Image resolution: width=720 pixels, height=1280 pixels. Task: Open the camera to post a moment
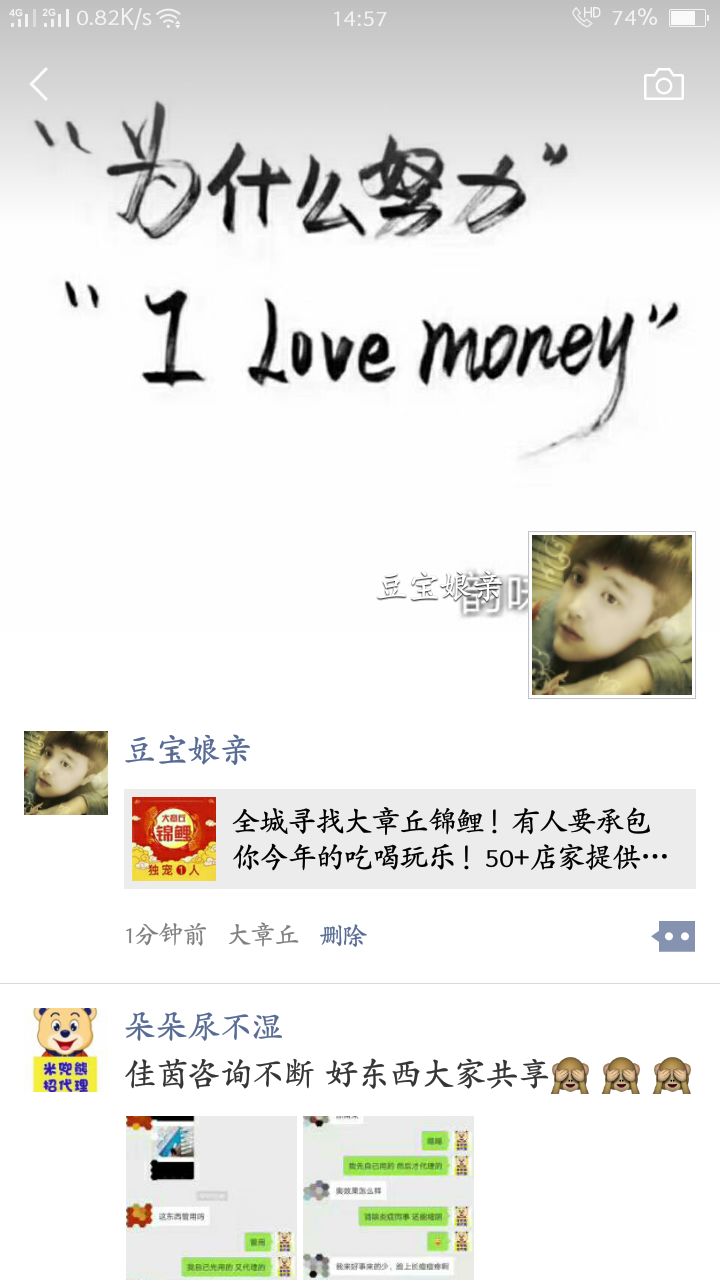(663, 85)
